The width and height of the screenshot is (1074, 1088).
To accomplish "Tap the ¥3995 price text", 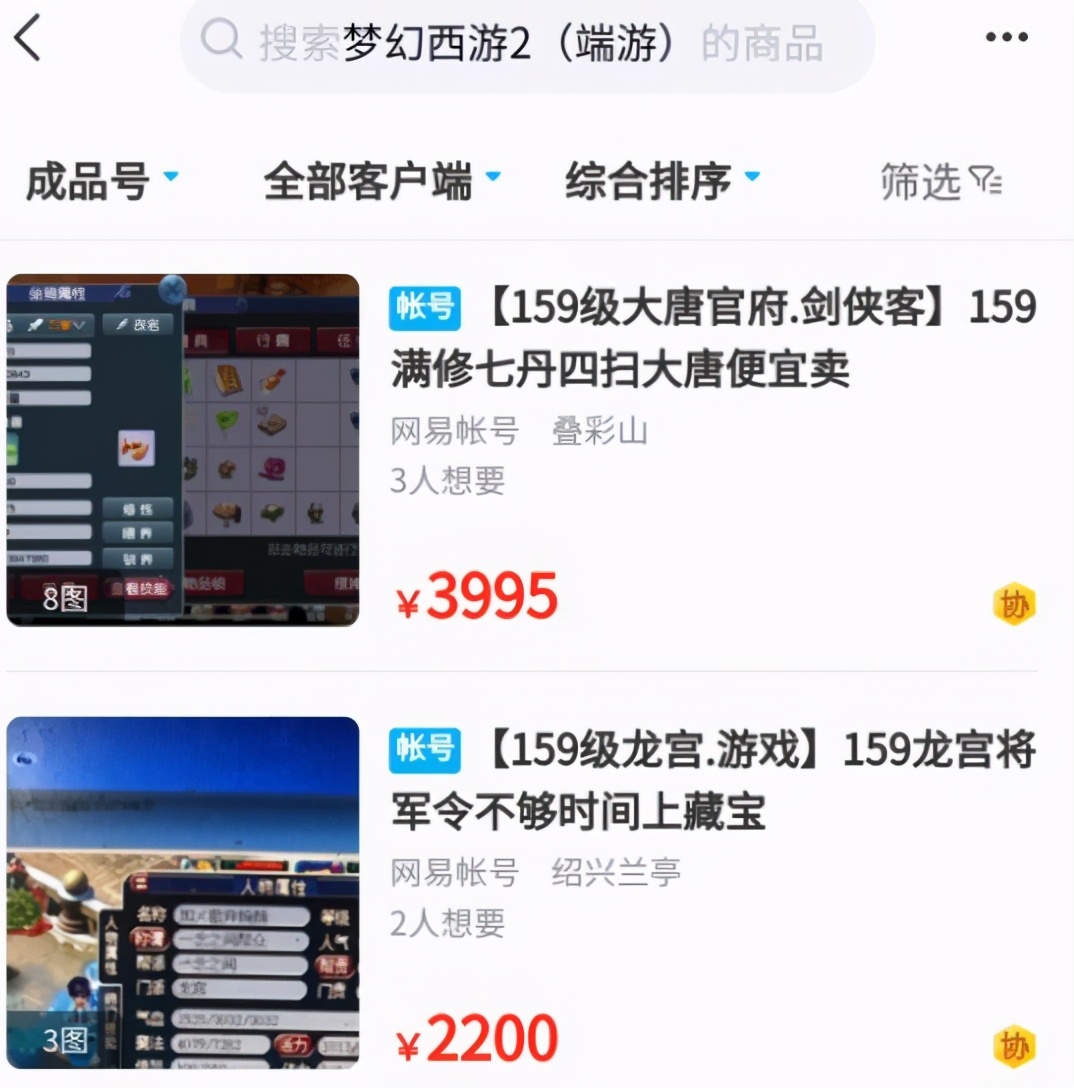I will (x=475, y=594).
